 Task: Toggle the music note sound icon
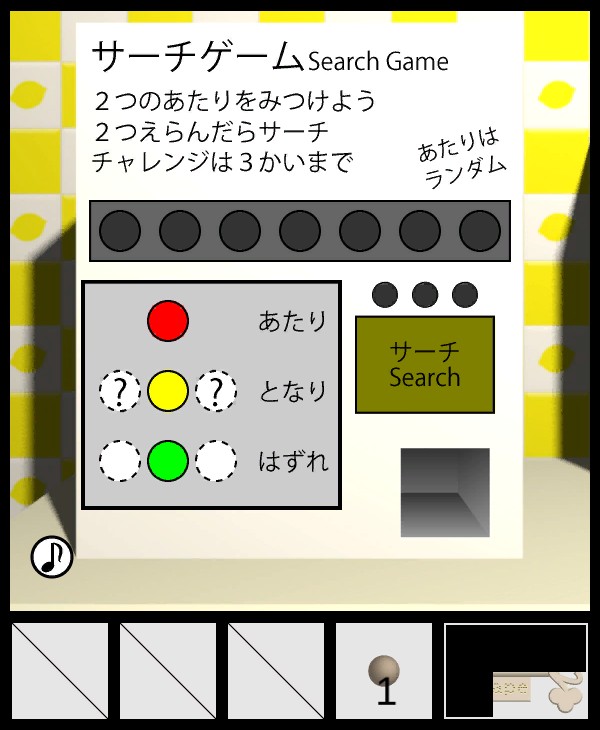click(x=52, y=557)
